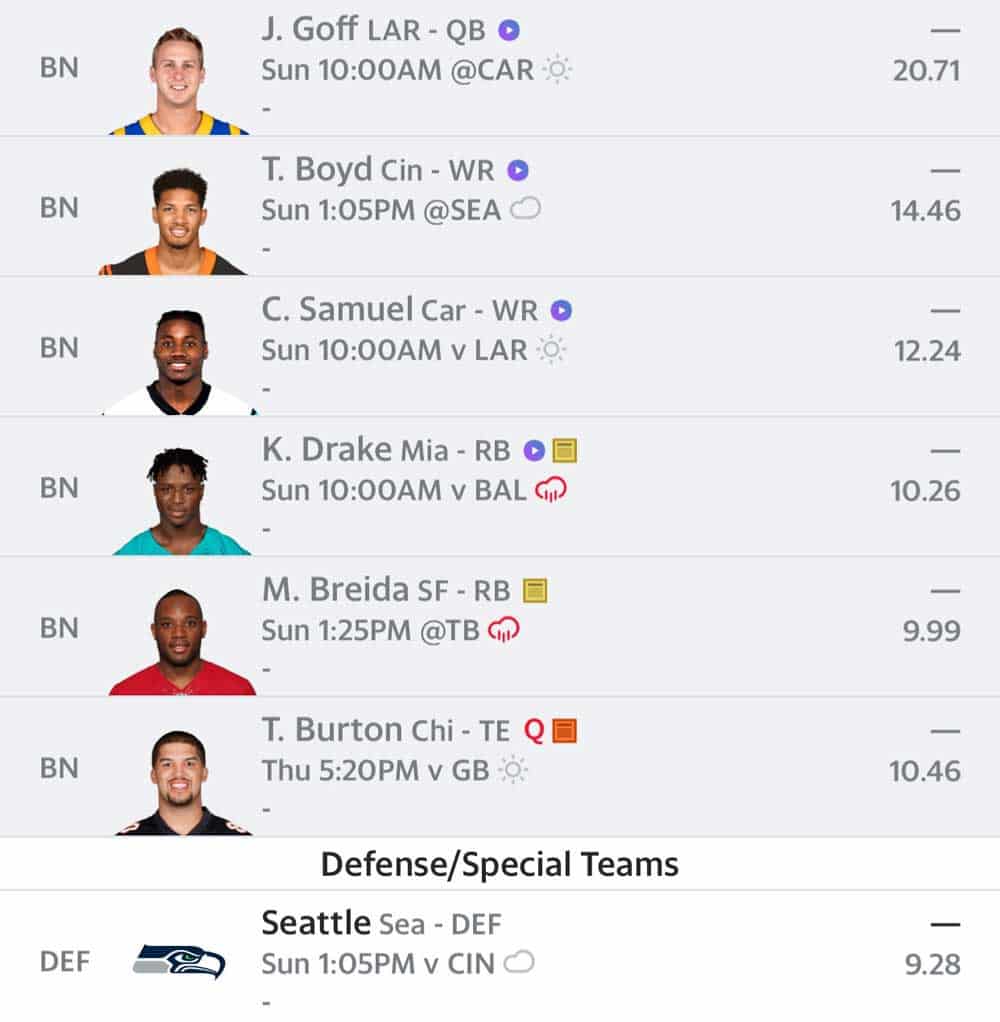Image resolution: width=1000 pixels, height=1022 pixels.
Task: Tap the video icon next to T. Boyd
Action: tap(517, 171)
